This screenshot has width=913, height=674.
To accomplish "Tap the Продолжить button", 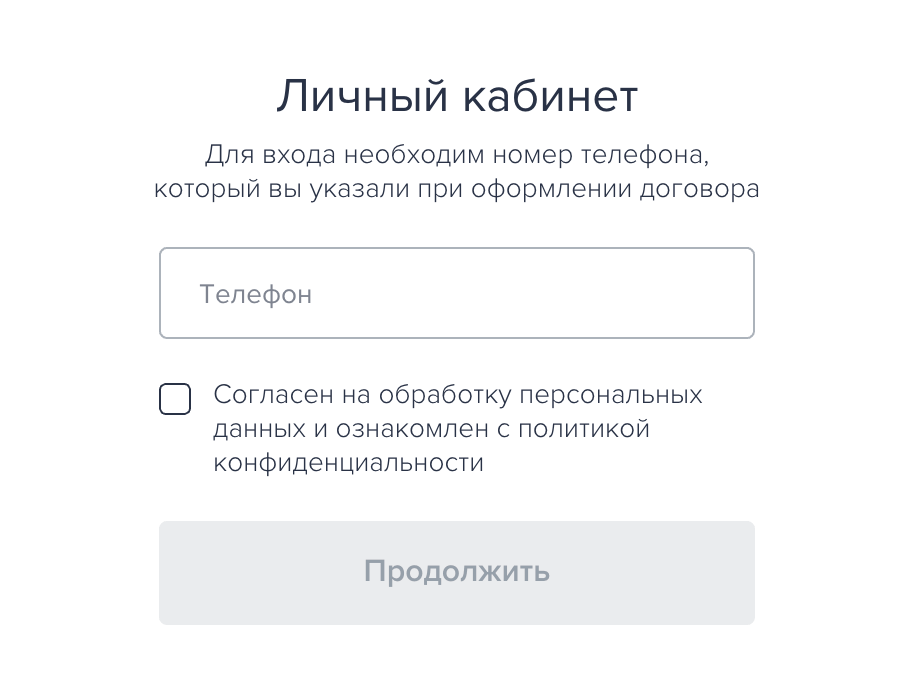I will 456,572.
